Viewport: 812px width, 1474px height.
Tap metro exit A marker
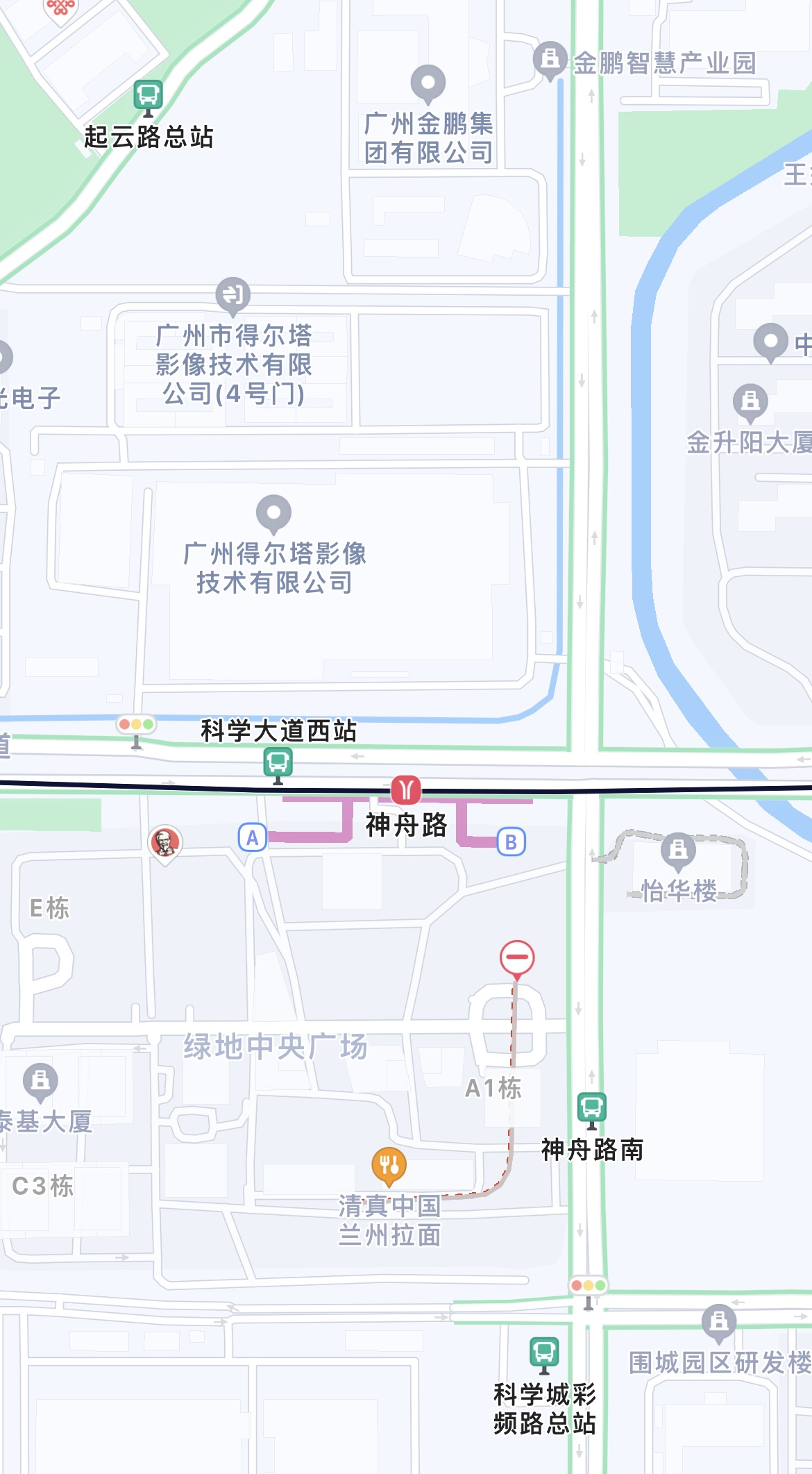tap(252, 838)
